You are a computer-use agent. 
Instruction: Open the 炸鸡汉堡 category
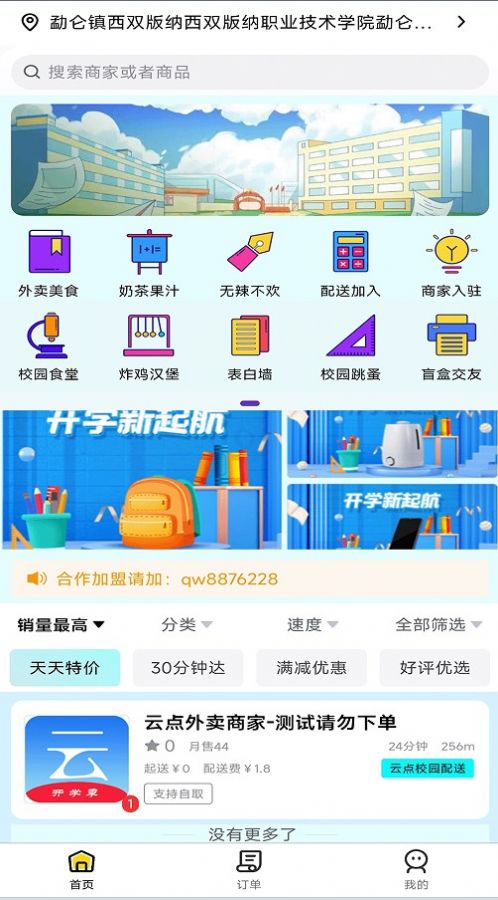click(149, 348)
